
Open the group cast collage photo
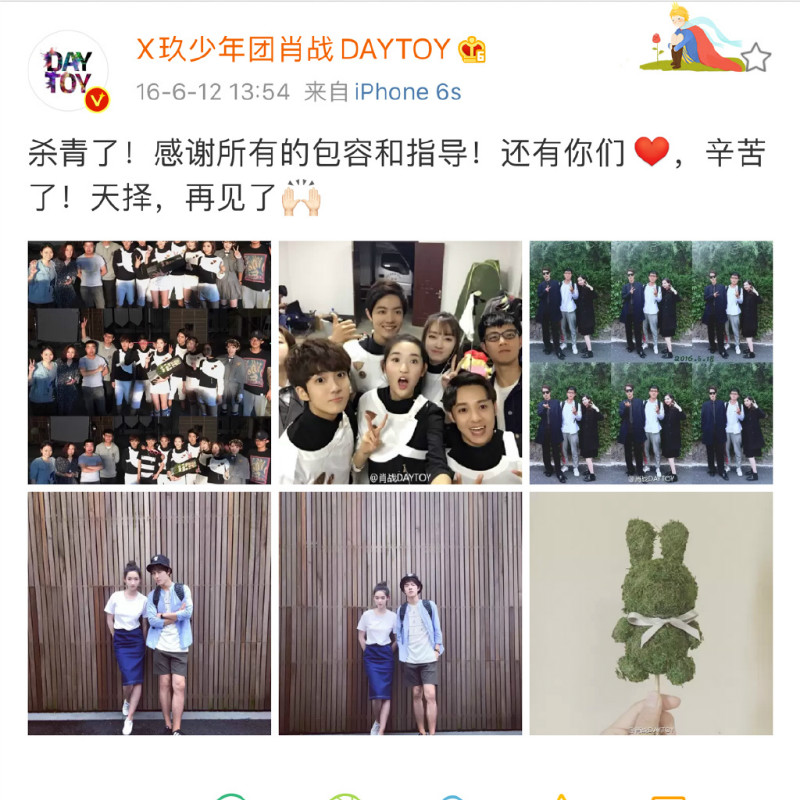(149, 363)
